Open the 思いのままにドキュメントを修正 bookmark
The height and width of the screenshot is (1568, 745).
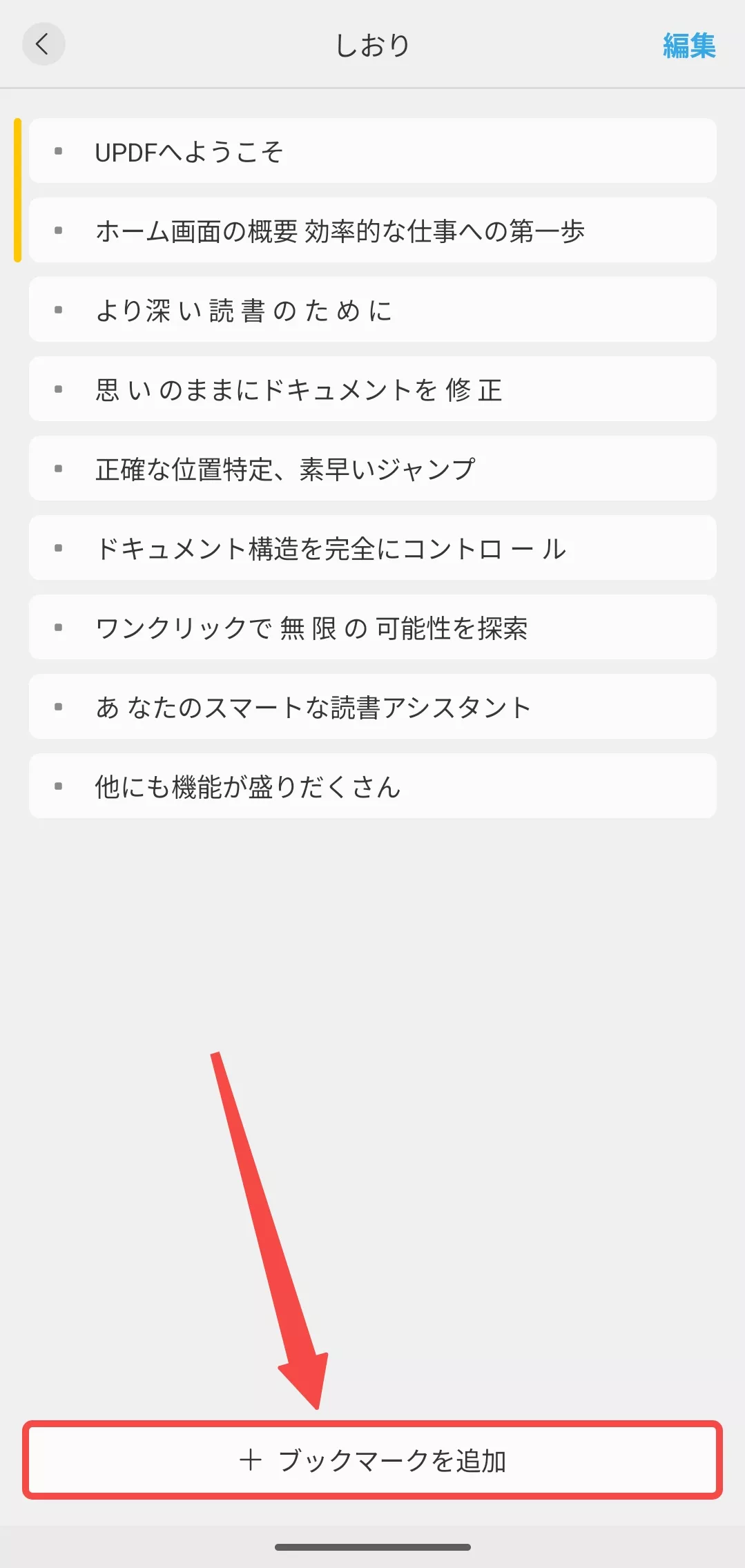pos(373,389)
